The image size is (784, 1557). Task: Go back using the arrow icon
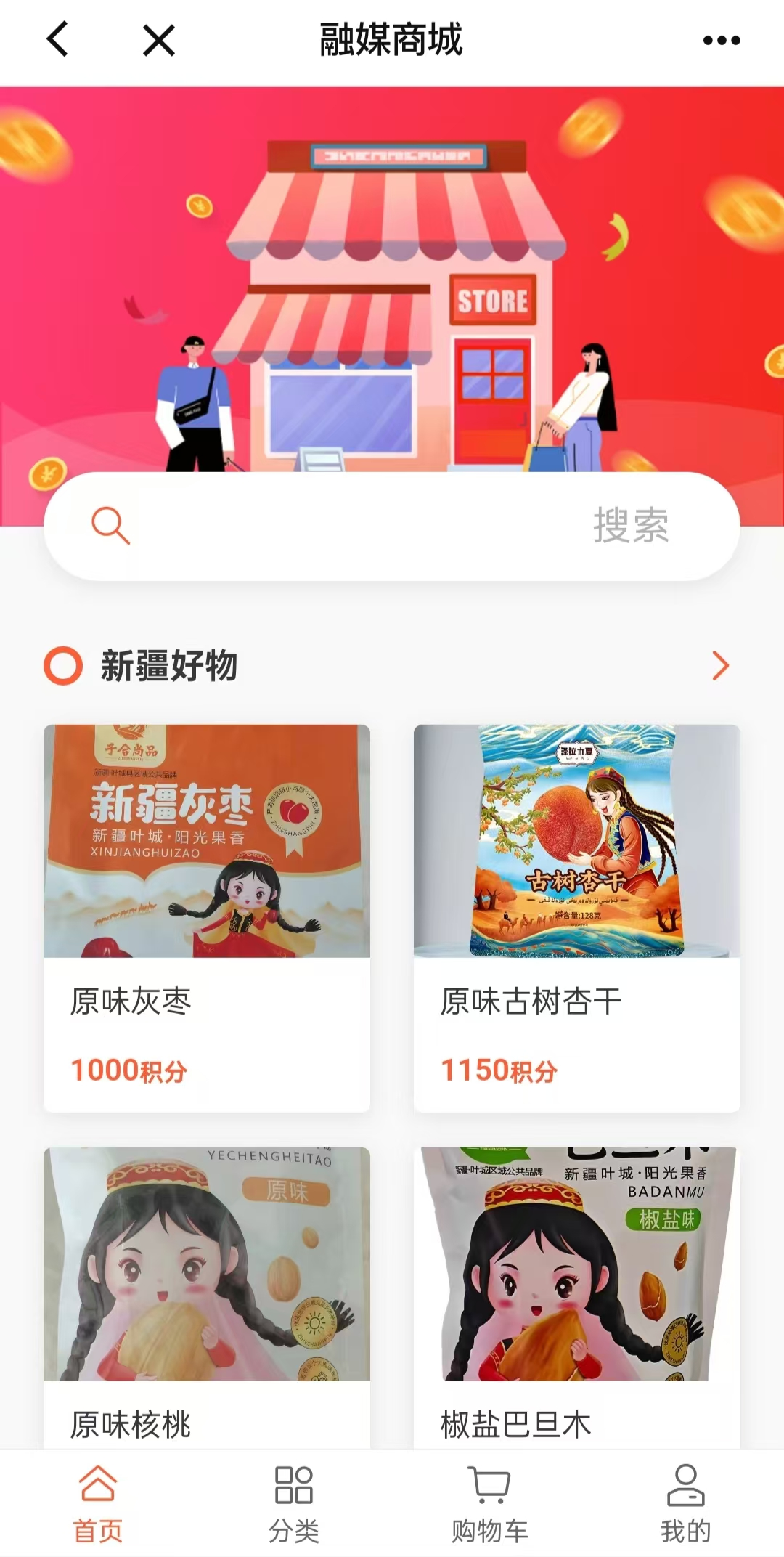tap(57, 39)
